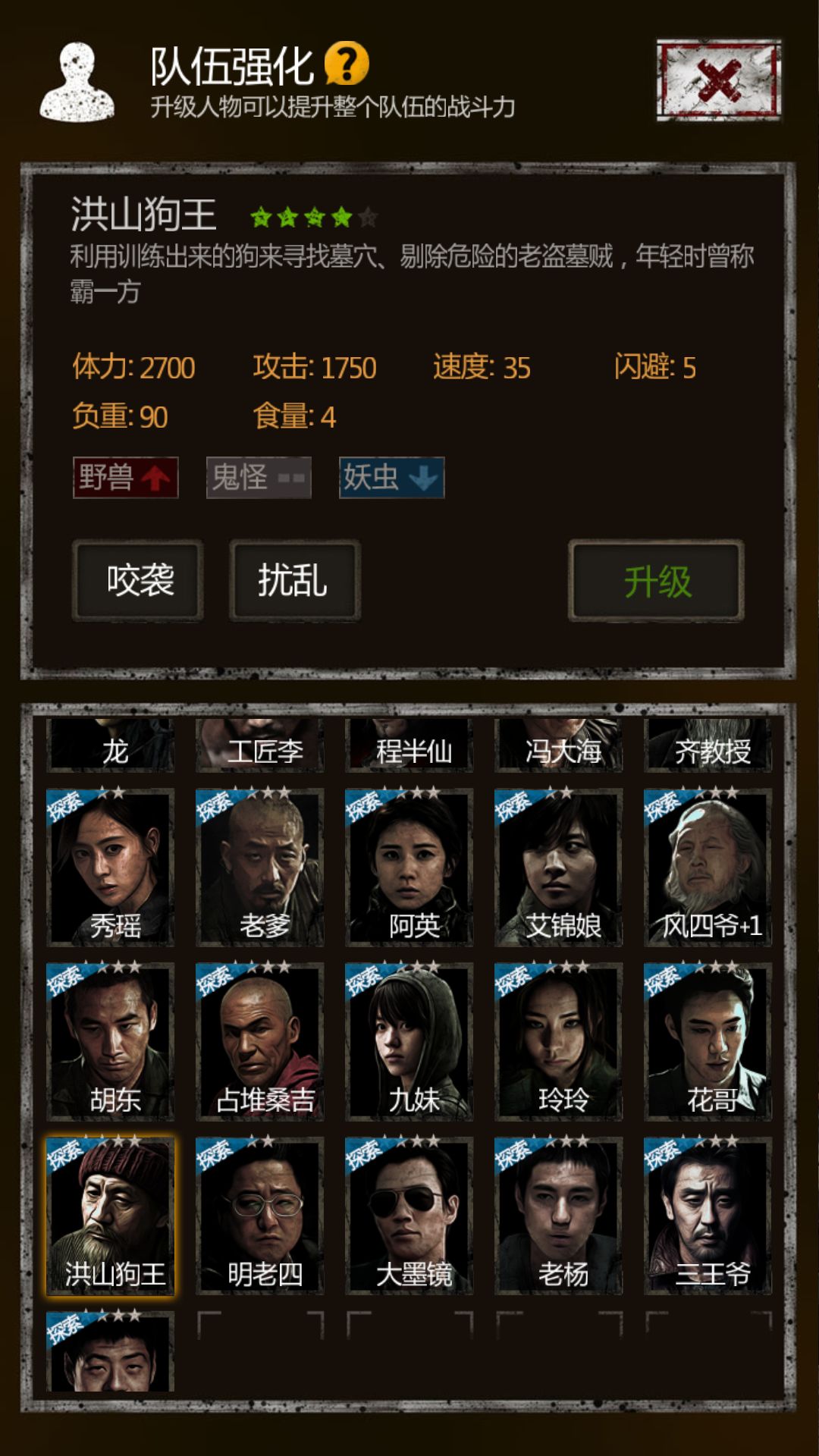Select the 咬袭 skill icon
Image resolution: width=819 pixels, height=1456 pixels.
pyautogui.click(x=136, y=580)
